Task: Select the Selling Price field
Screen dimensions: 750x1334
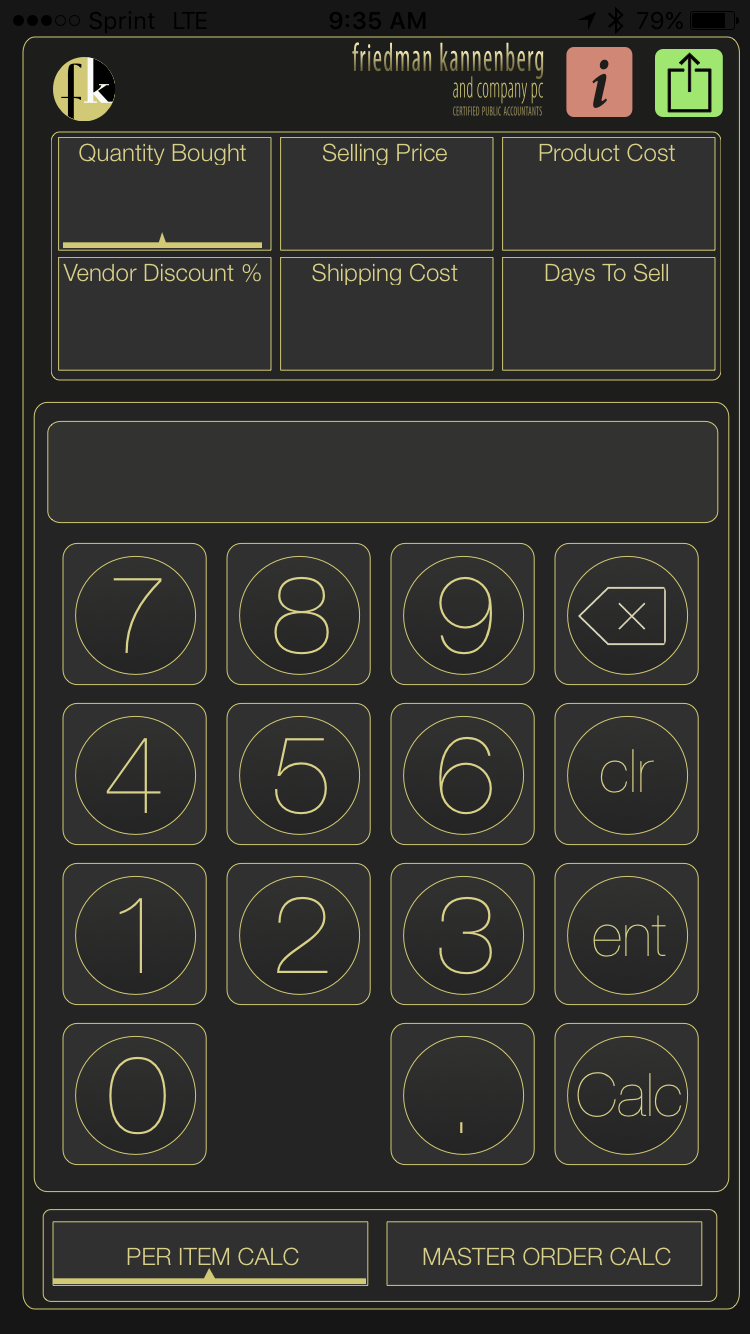Action: [386, 194]
